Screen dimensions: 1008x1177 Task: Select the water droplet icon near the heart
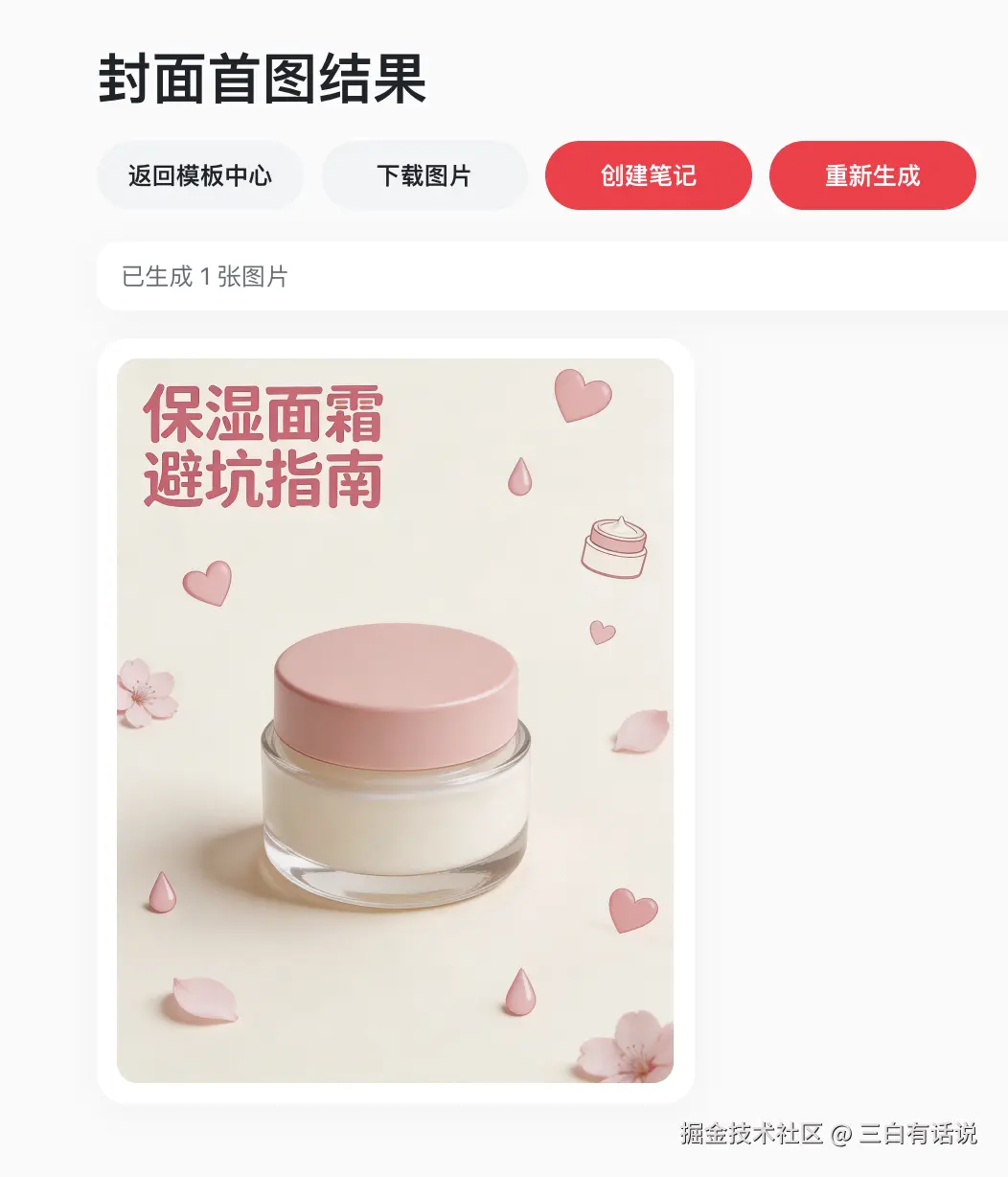pyautogui.click(x=518, y=478)
